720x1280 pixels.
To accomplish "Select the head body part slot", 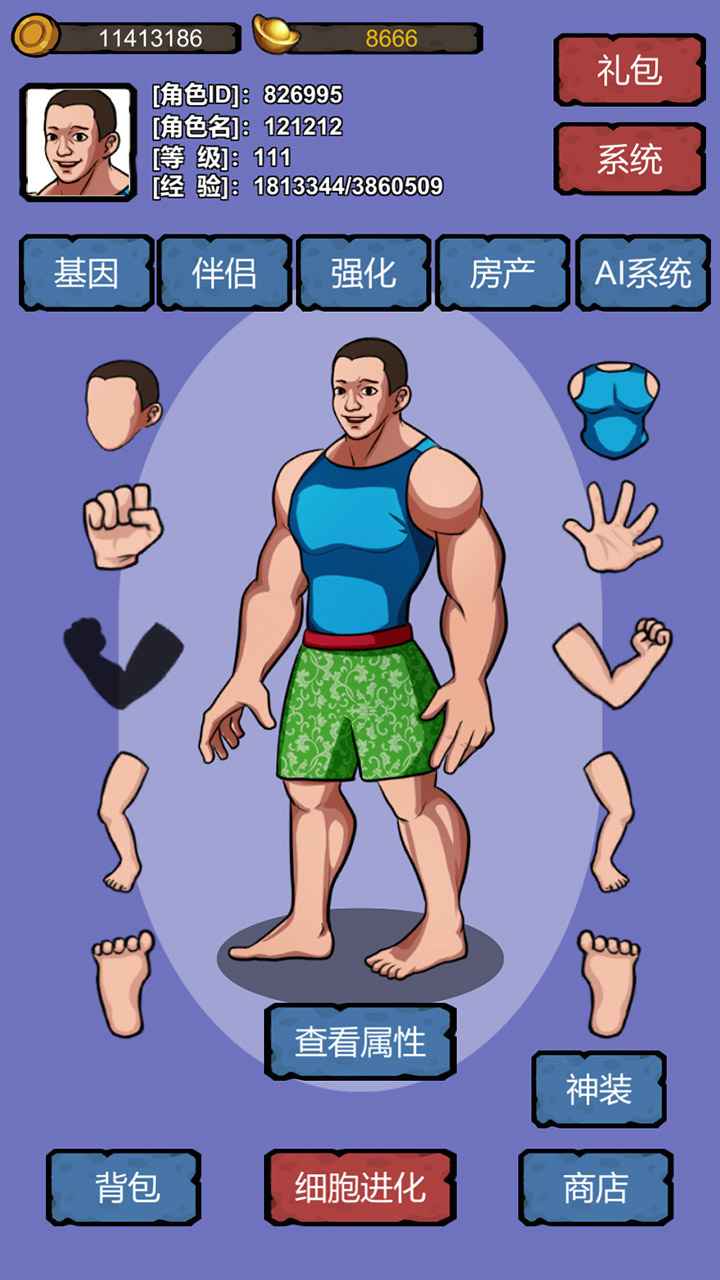I will point(123,405).
